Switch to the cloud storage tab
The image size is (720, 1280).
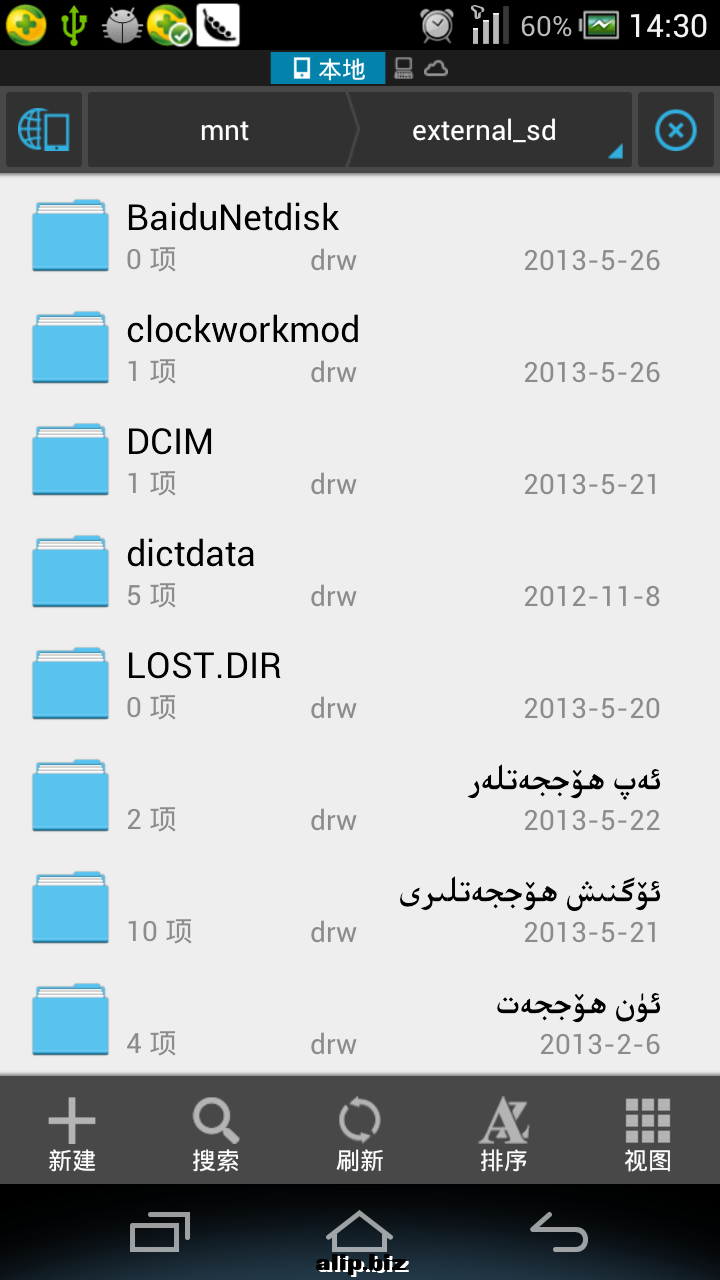point(436,68)
